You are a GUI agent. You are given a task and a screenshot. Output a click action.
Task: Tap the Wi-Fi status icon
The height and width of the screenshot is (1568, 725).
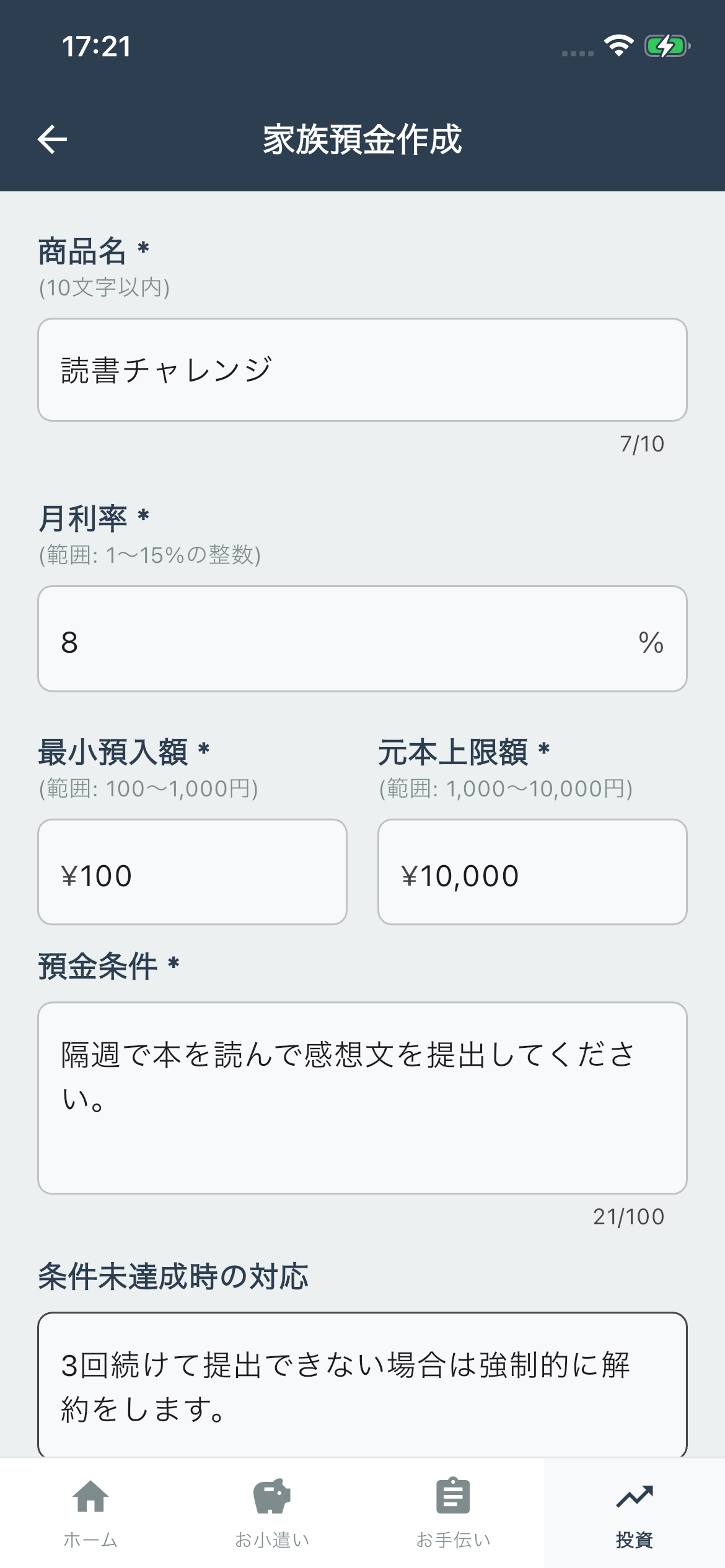[x=617, y=45]
